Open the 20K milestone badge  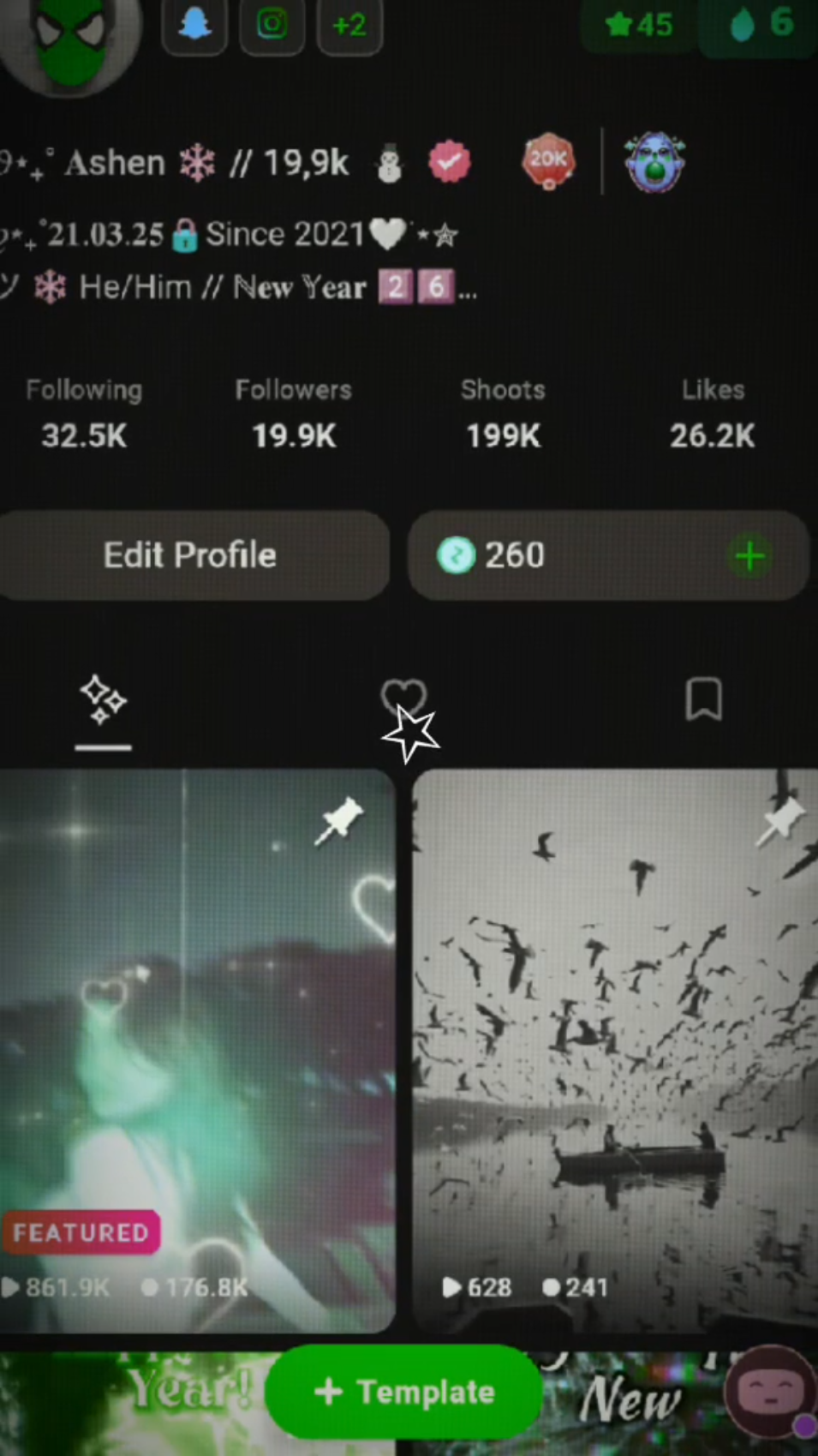pyautogui.click(x=548, y=161)
